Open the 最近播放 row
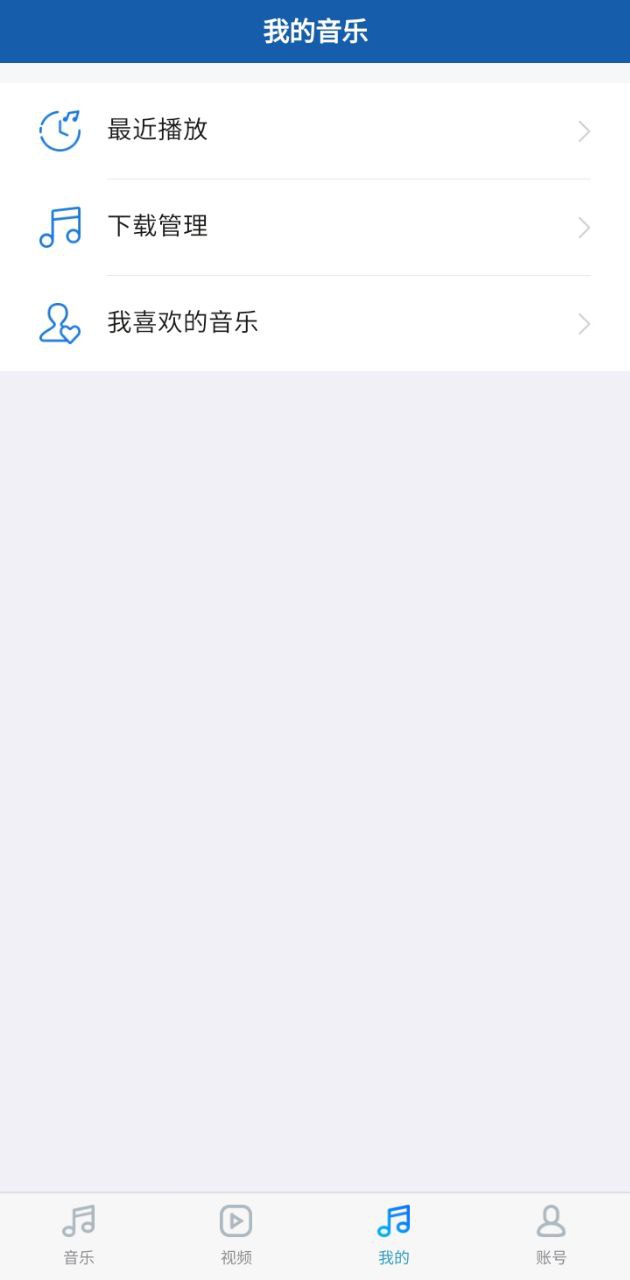 pos(315,131)
